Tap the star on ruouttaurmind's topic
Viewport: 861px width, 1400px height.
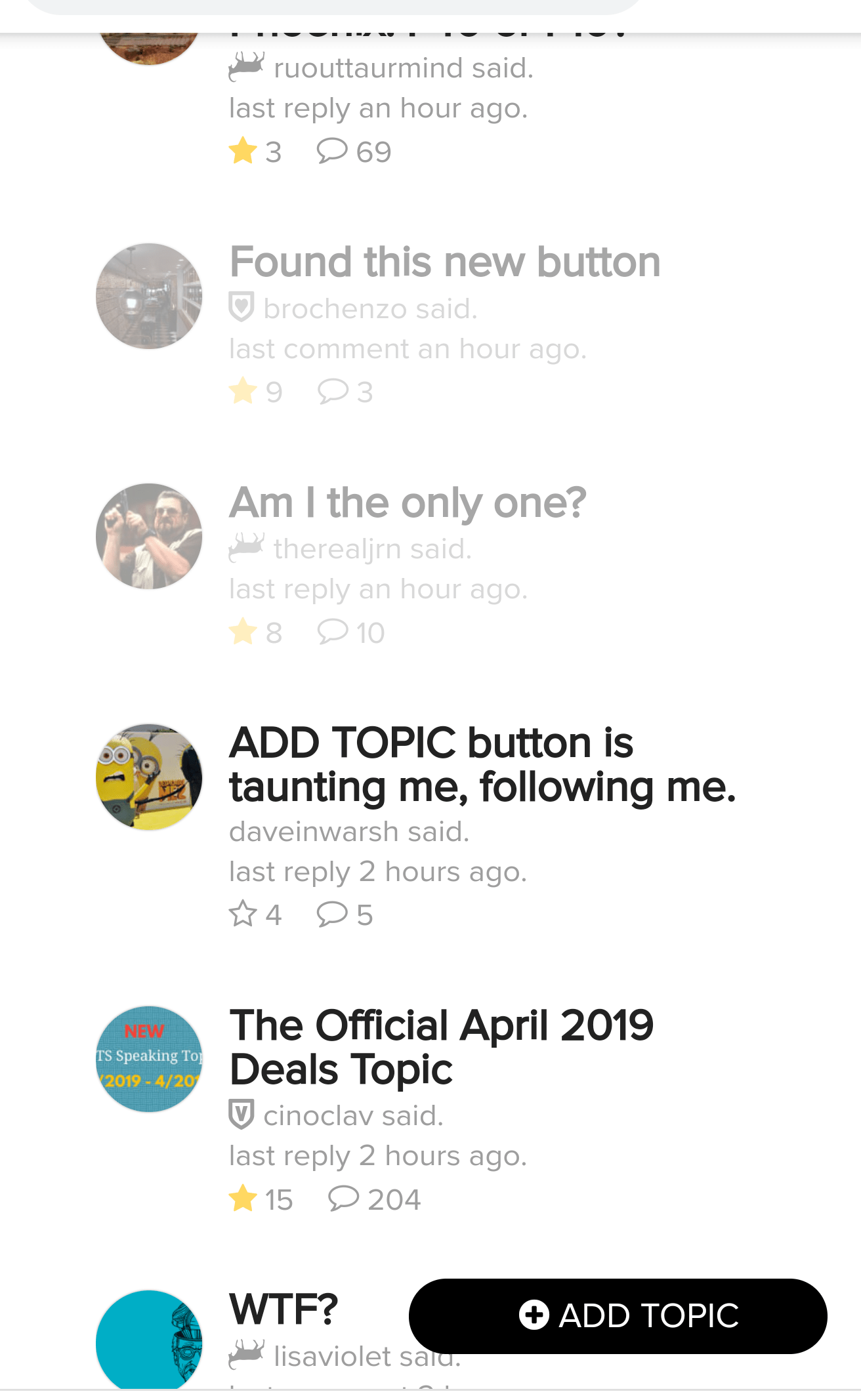[243, 151]
